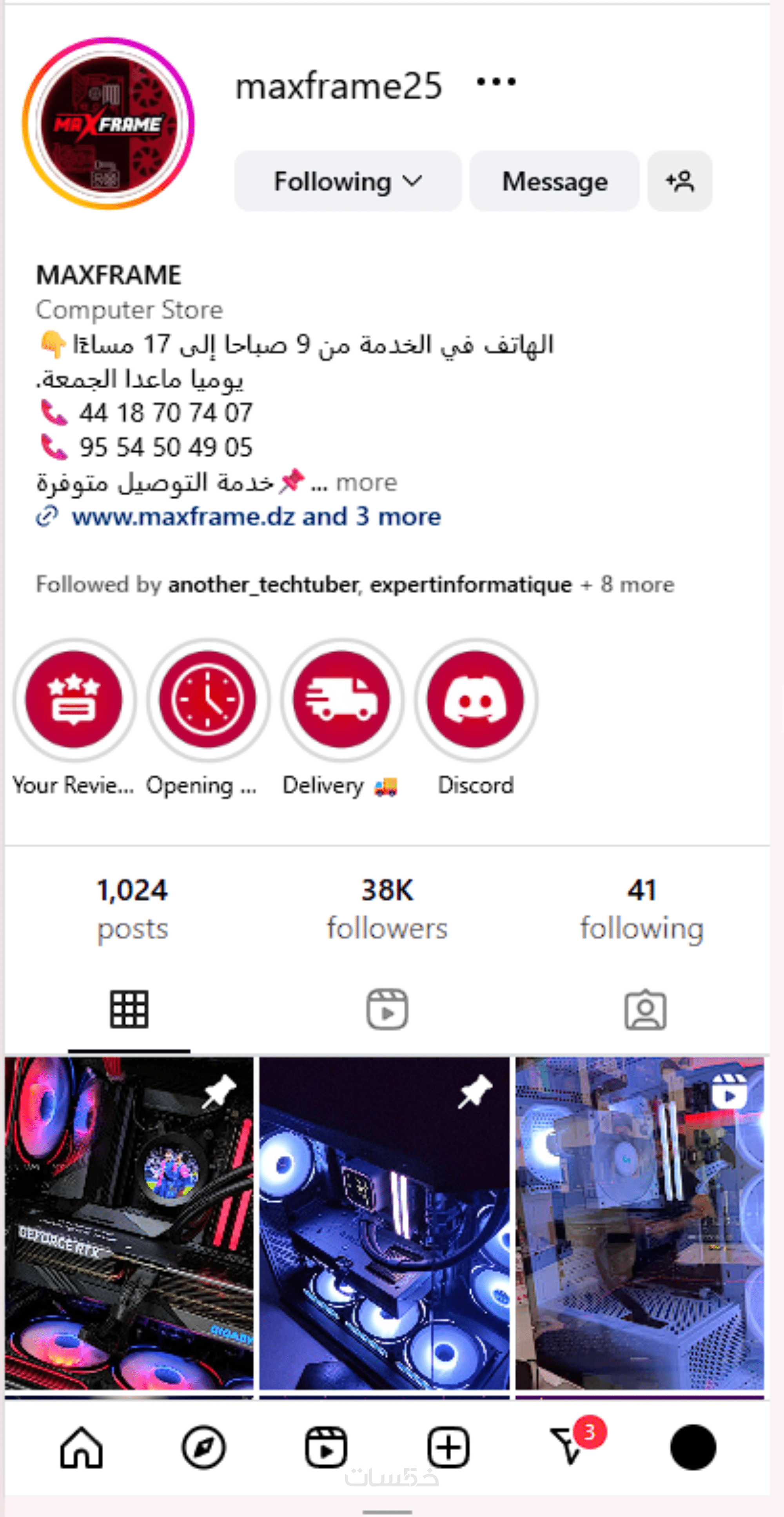Open the Your Reviews highlight

point(74,700)
